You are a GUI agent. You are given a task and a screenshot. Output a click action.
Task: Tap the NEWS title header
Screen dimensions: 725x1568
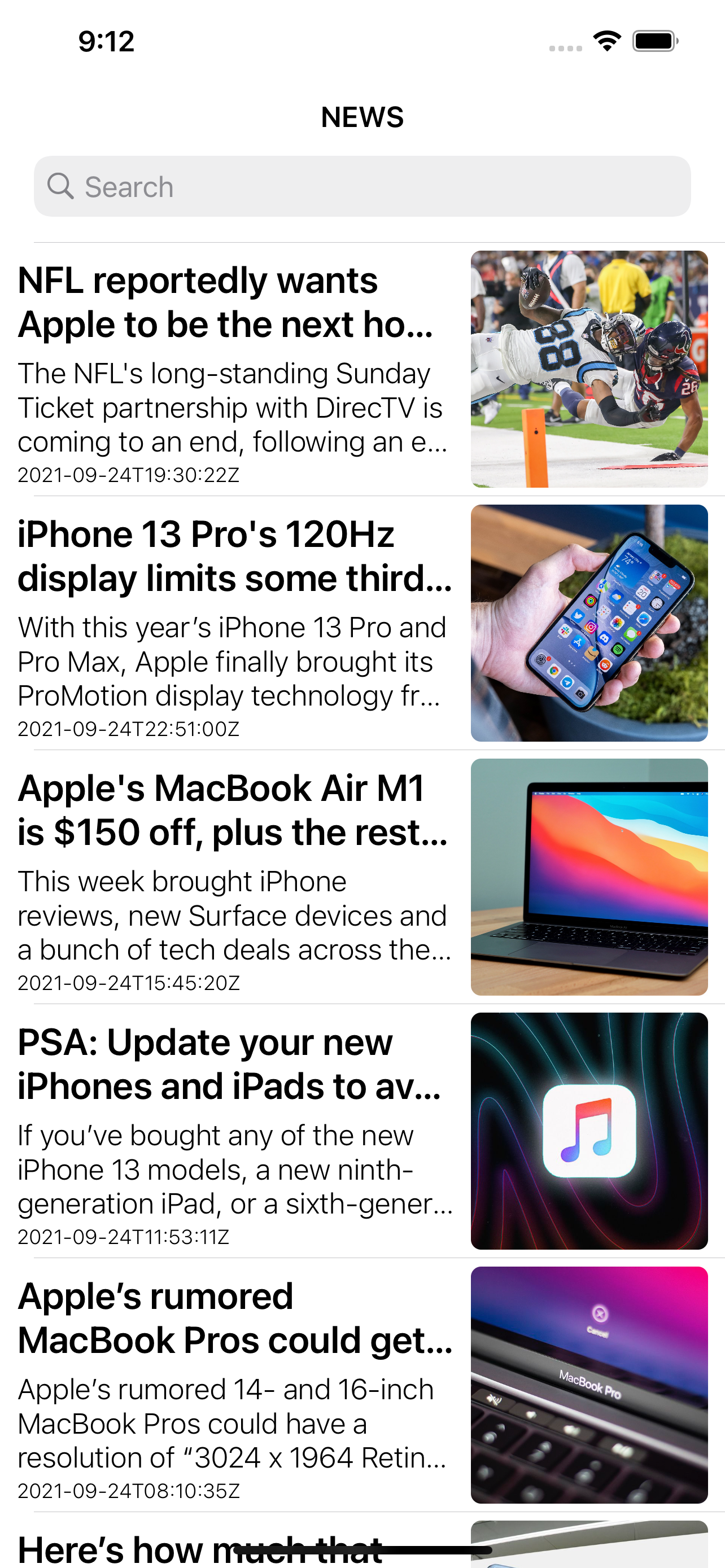coord(362,116)
